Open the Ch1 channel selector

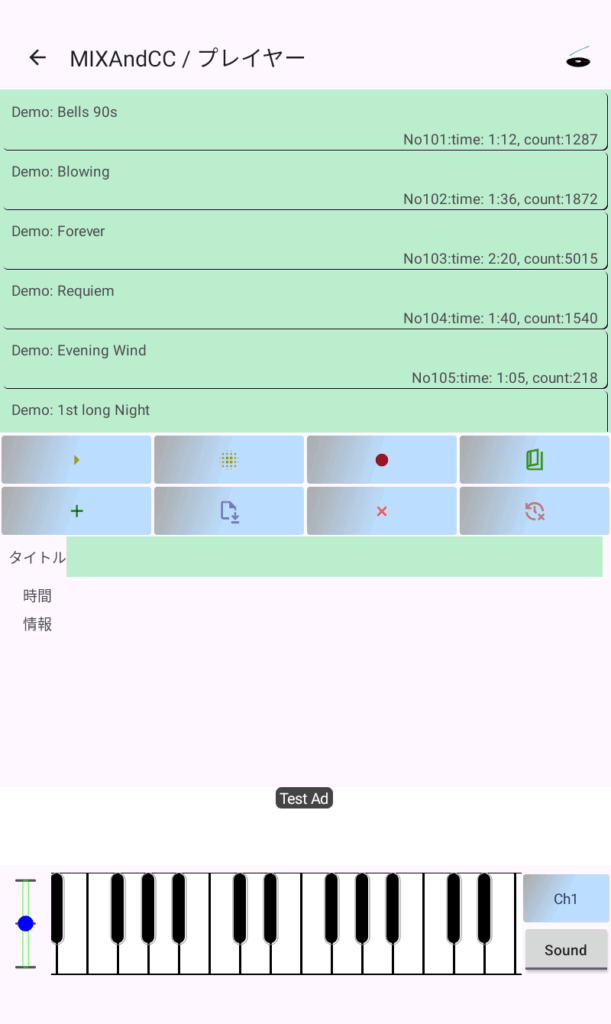(566, 899)
